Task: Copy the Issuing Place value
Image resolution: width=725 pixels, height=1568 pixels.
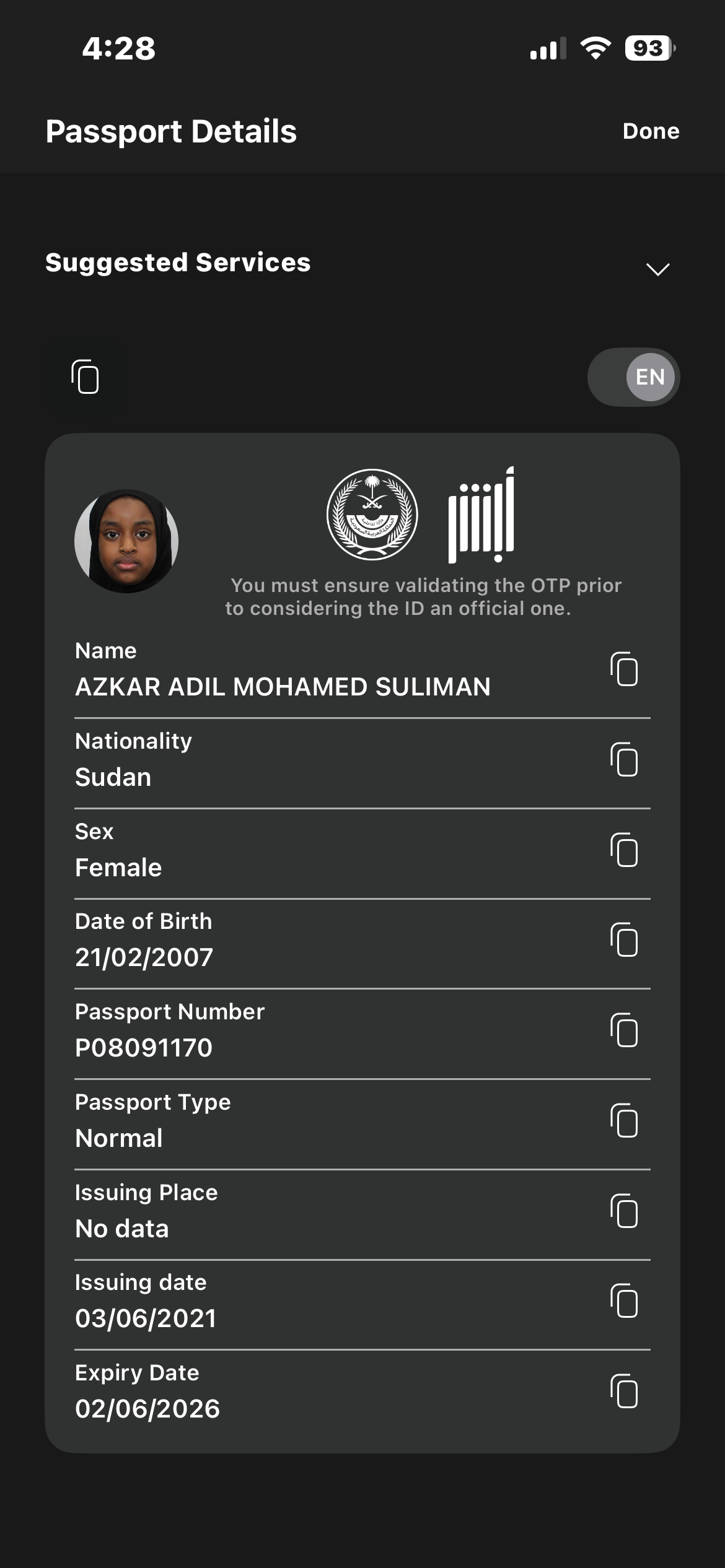Action: pyautogui.click(x=624, y=1211)
